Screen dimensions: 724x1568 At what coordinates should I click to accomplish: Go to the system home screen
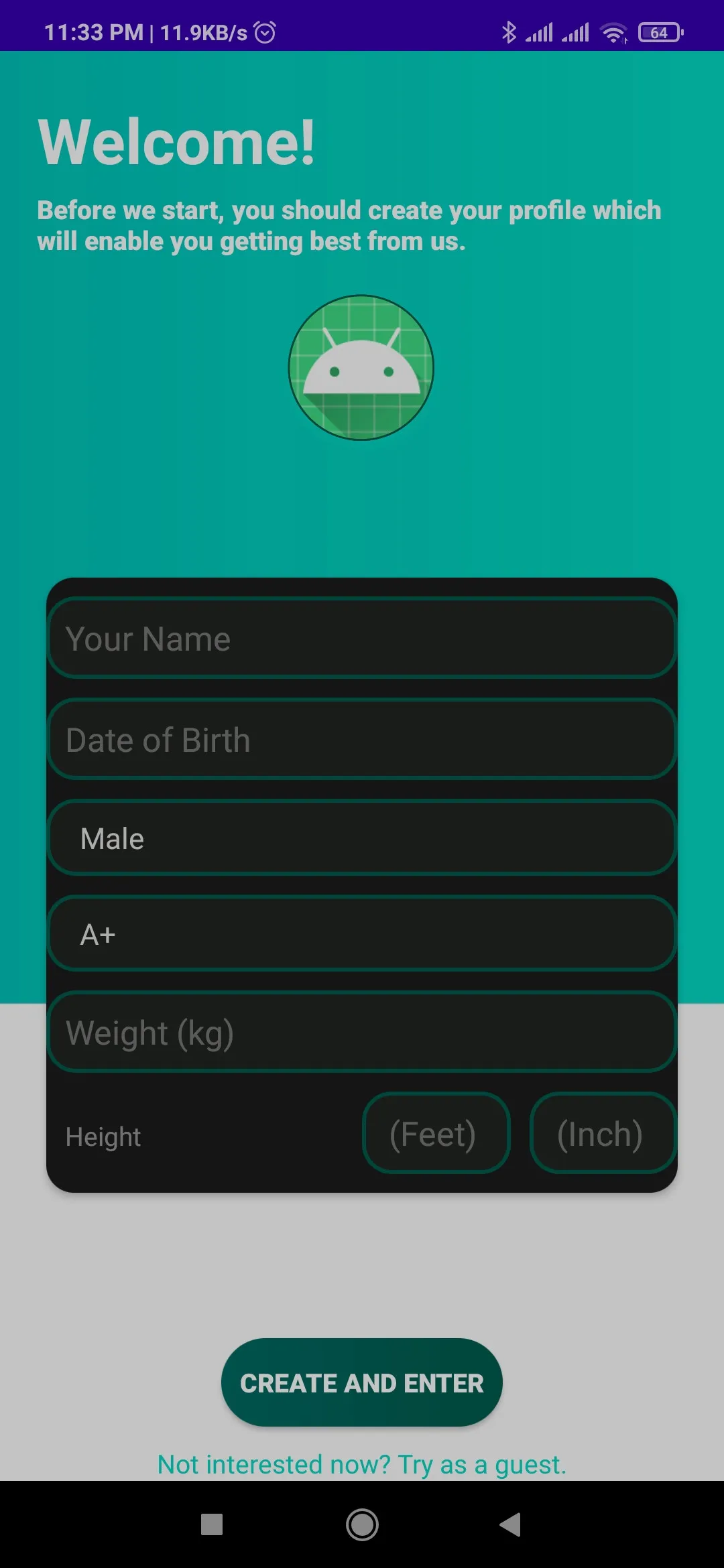[x=362, y=1524]
